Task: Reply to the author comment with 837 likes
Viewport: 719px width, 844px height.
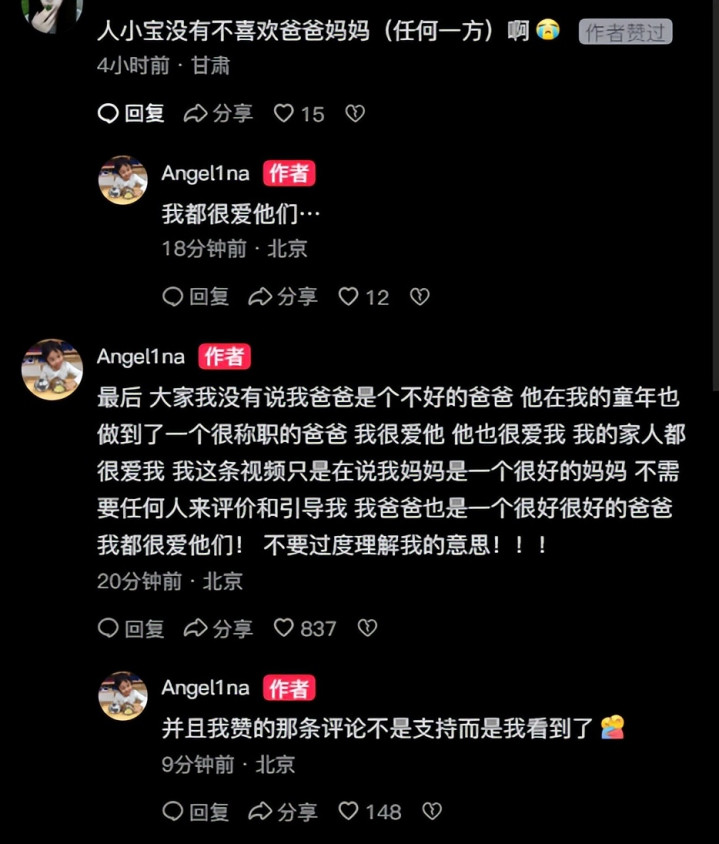Action: click(131, 629)
